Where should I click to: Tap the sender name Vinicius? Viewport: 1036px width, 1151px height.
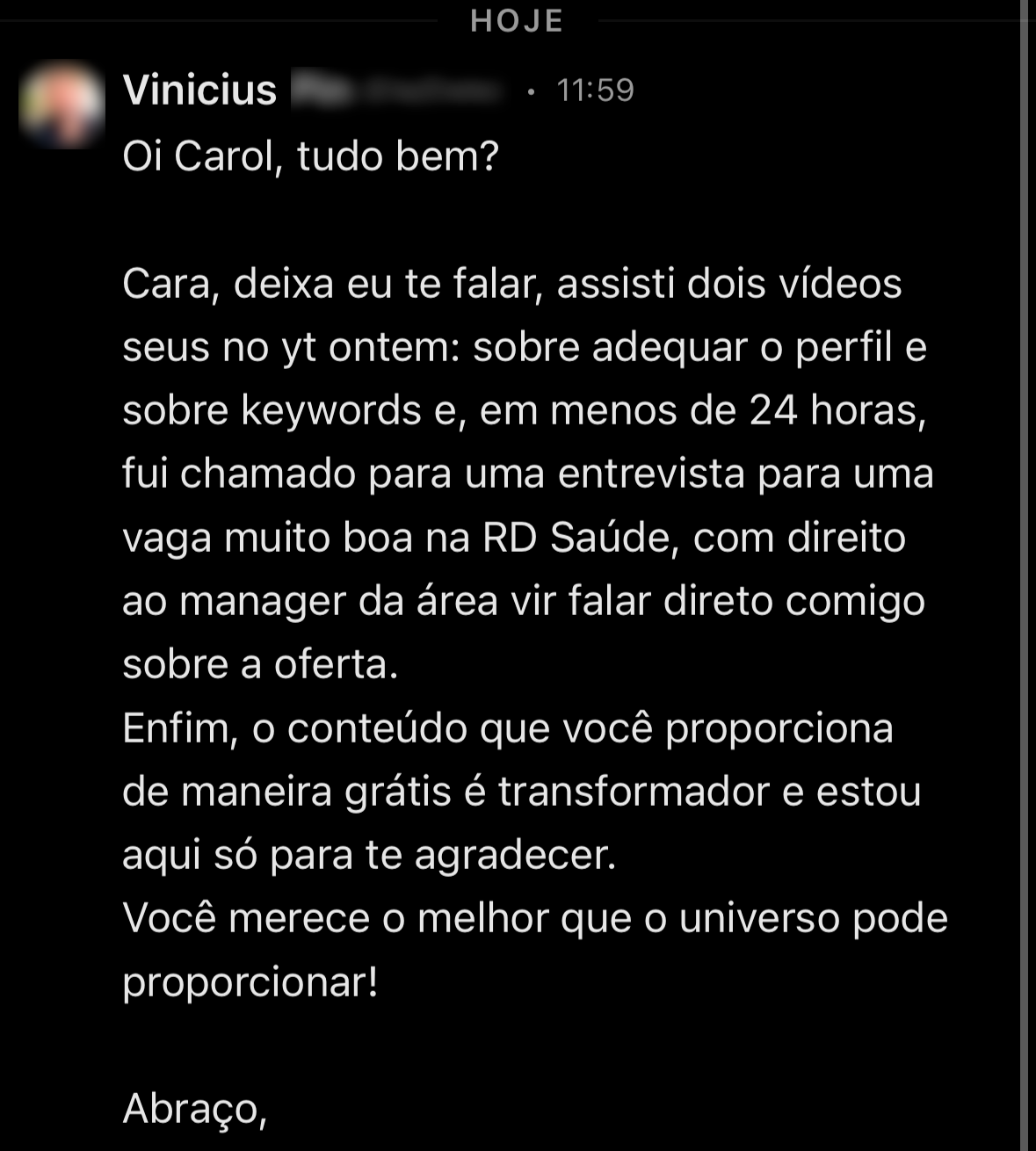pyautogui.click(x=200, y=90)
